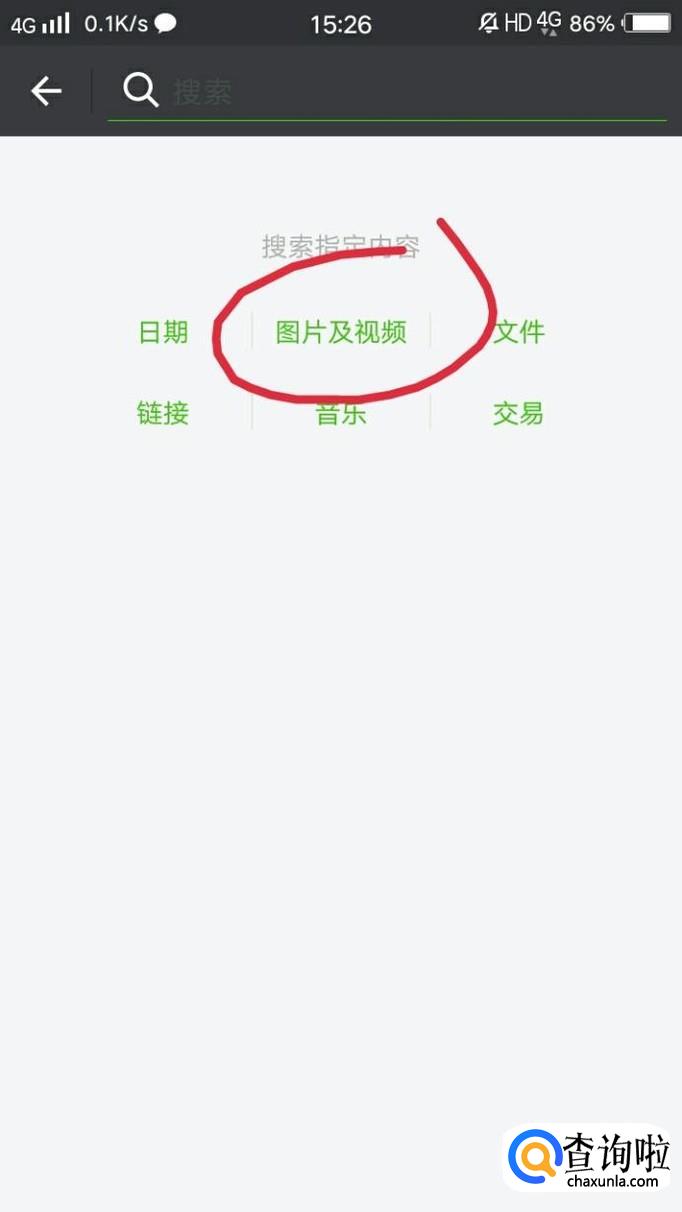Filter chat history by 链接

[163, 413]
